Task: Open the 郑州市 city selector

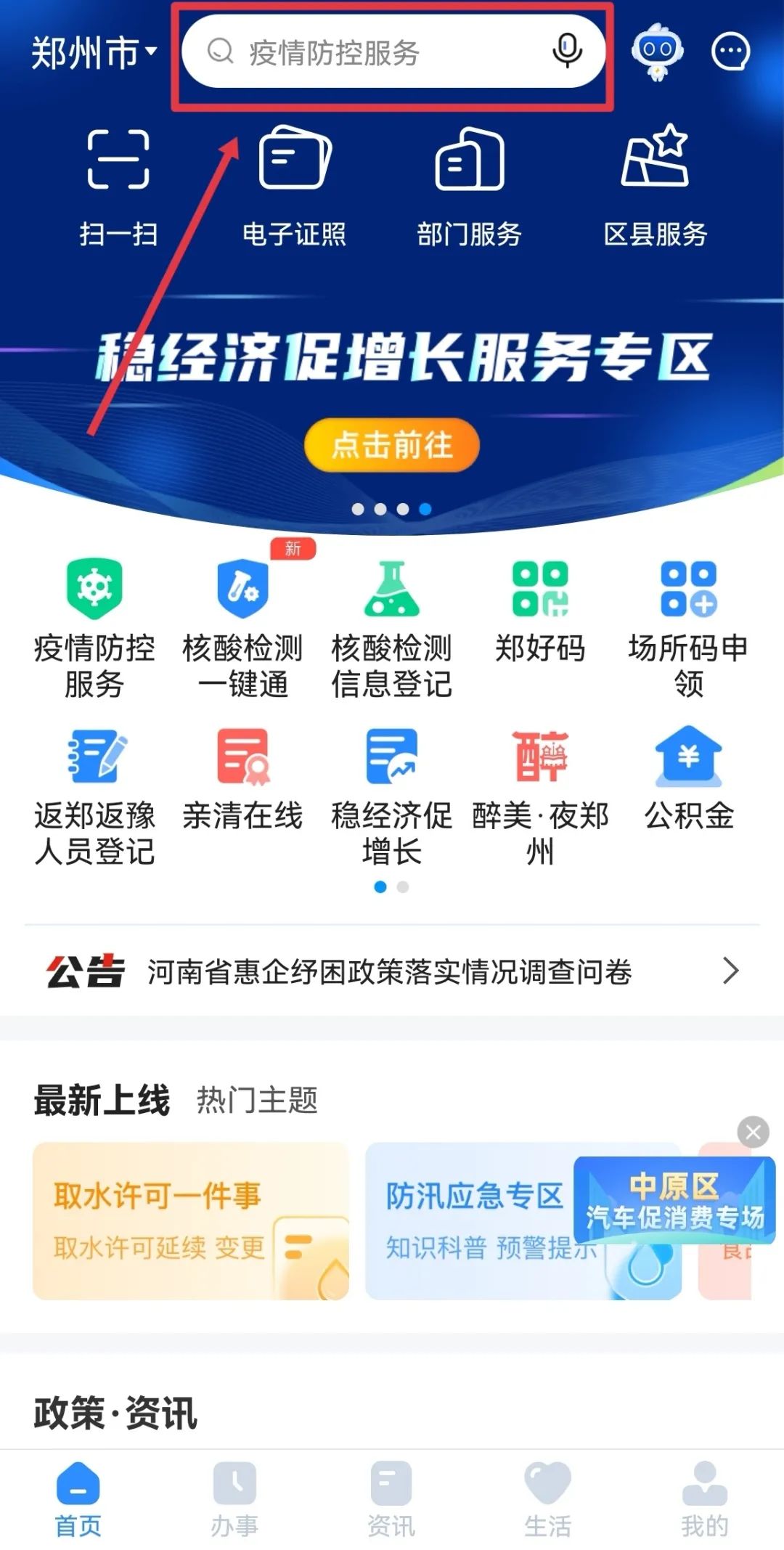Action: [93, 52]
